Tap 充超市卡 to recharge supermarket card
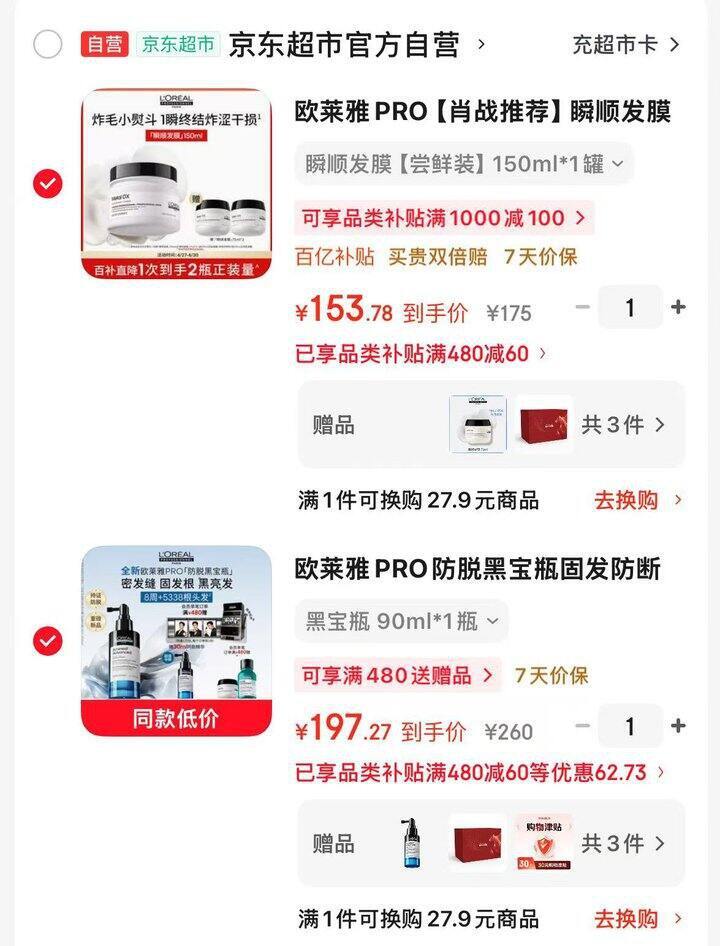This screenshot has width=720, height=946. [x=613, y=44]
